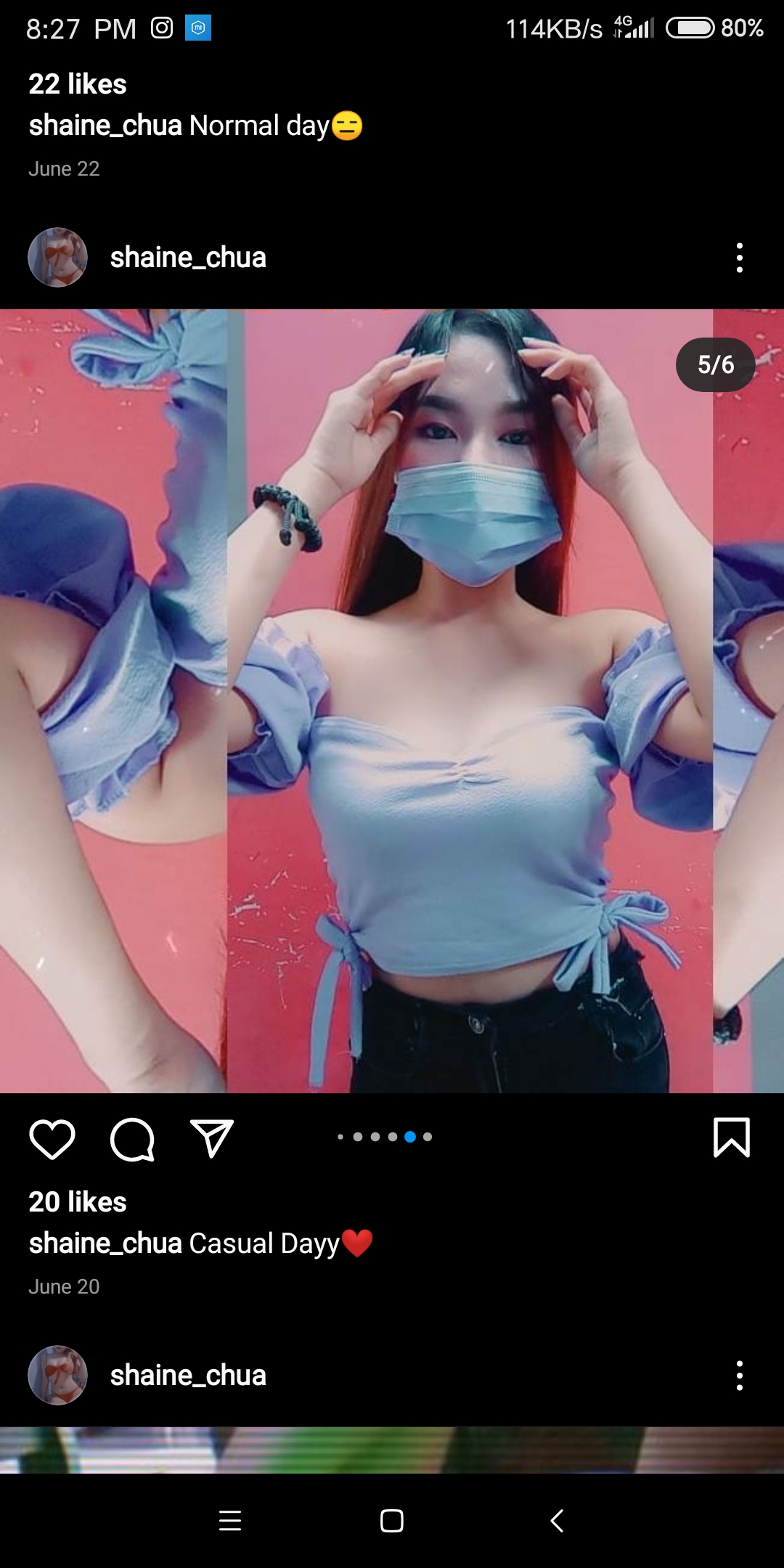The width and height of the screenshot is (784, 1568).
Task: Open overflow menu for the Casual Dayy post
Action: coord(740,258)
